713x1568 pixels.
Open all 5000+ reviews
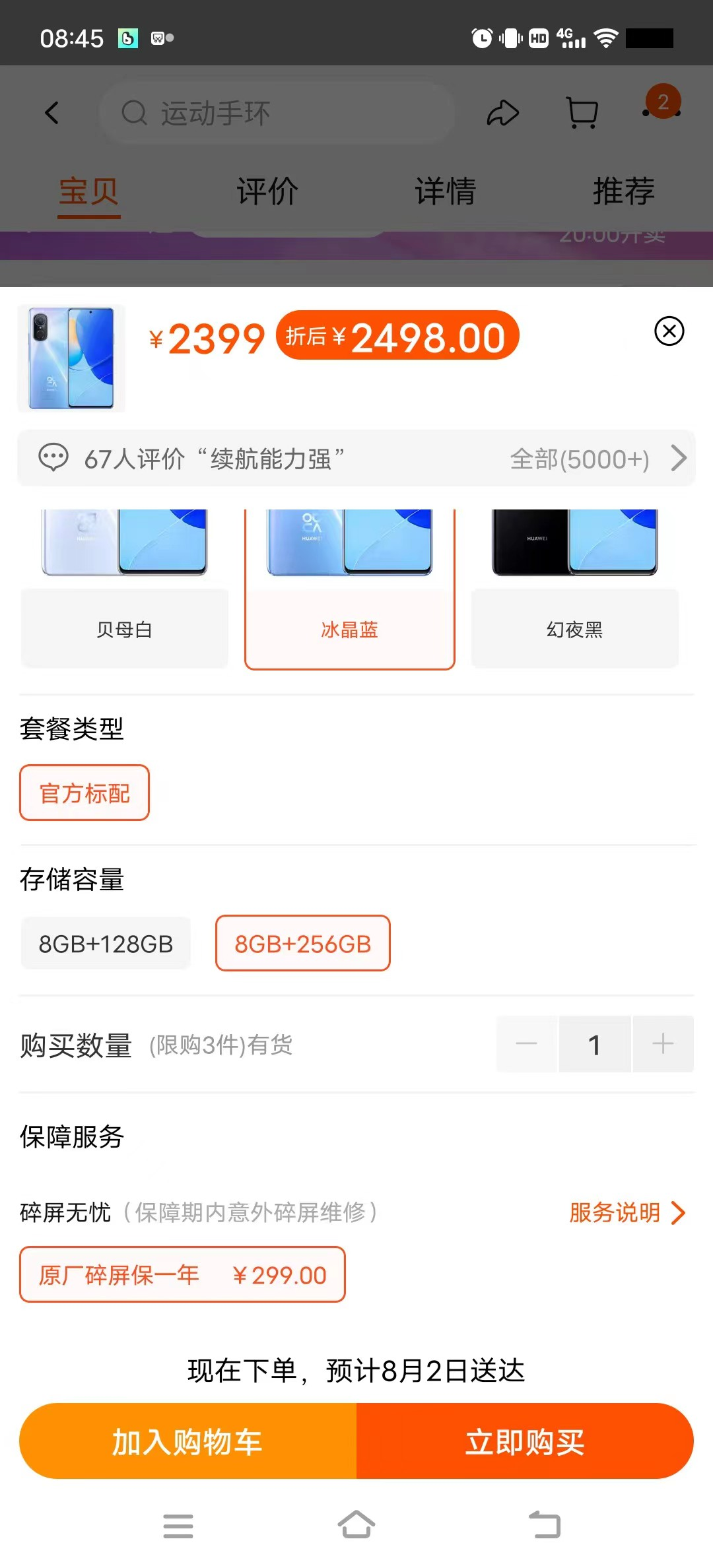tap(597, 459)
